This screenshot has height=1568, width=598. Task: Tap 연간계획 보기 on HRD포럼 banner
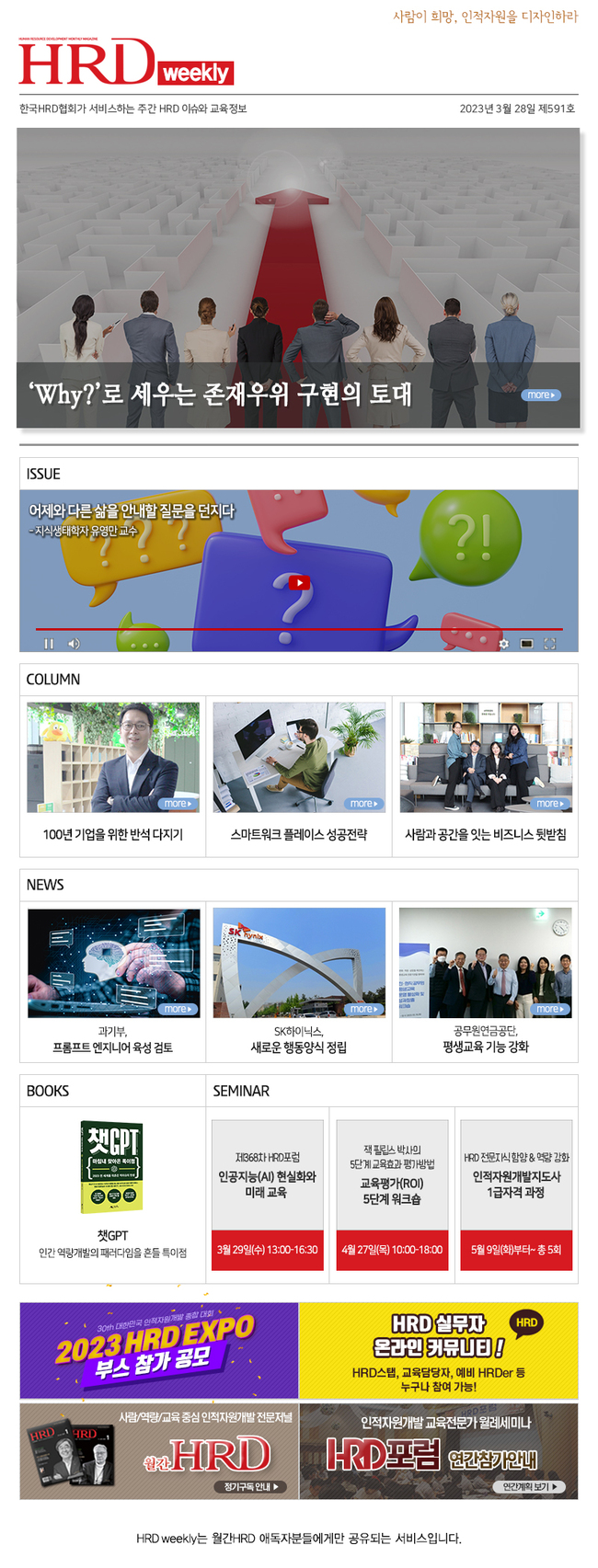529,1487
